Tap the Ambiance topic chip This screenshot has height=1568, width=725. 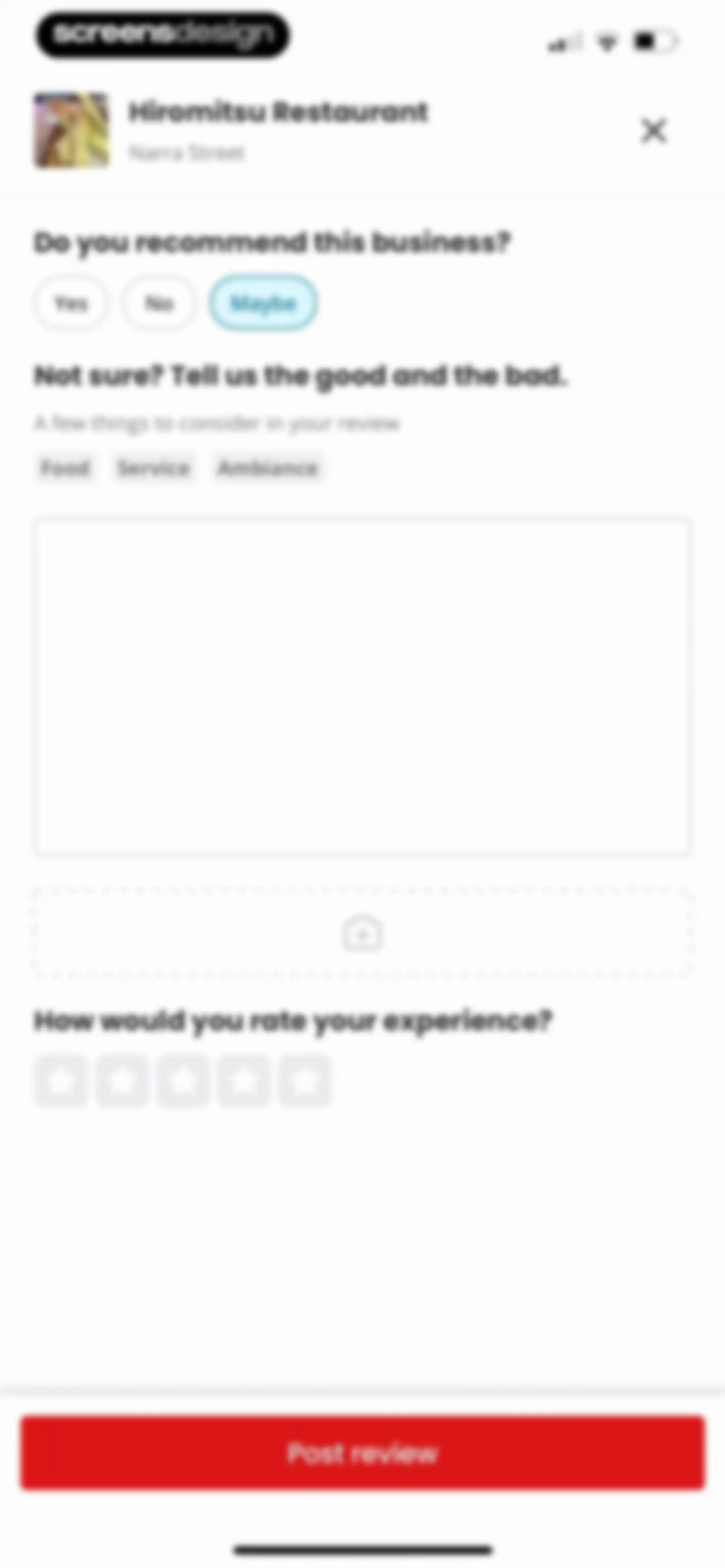pyautogui.click(x=268, y=468)
